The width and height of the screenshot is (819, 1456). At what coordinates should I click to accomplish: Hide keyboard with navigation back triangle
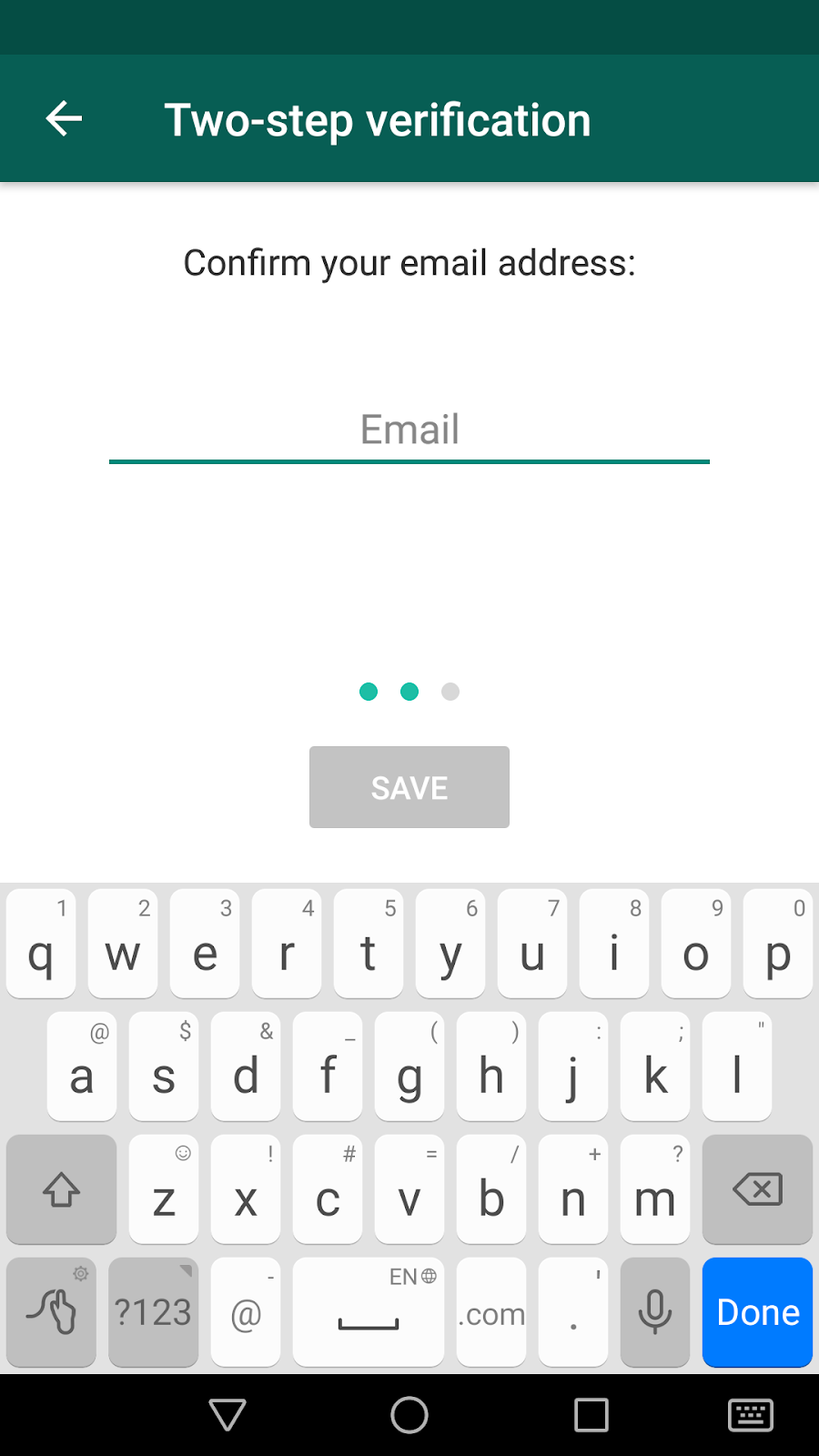click(227, 1415)
